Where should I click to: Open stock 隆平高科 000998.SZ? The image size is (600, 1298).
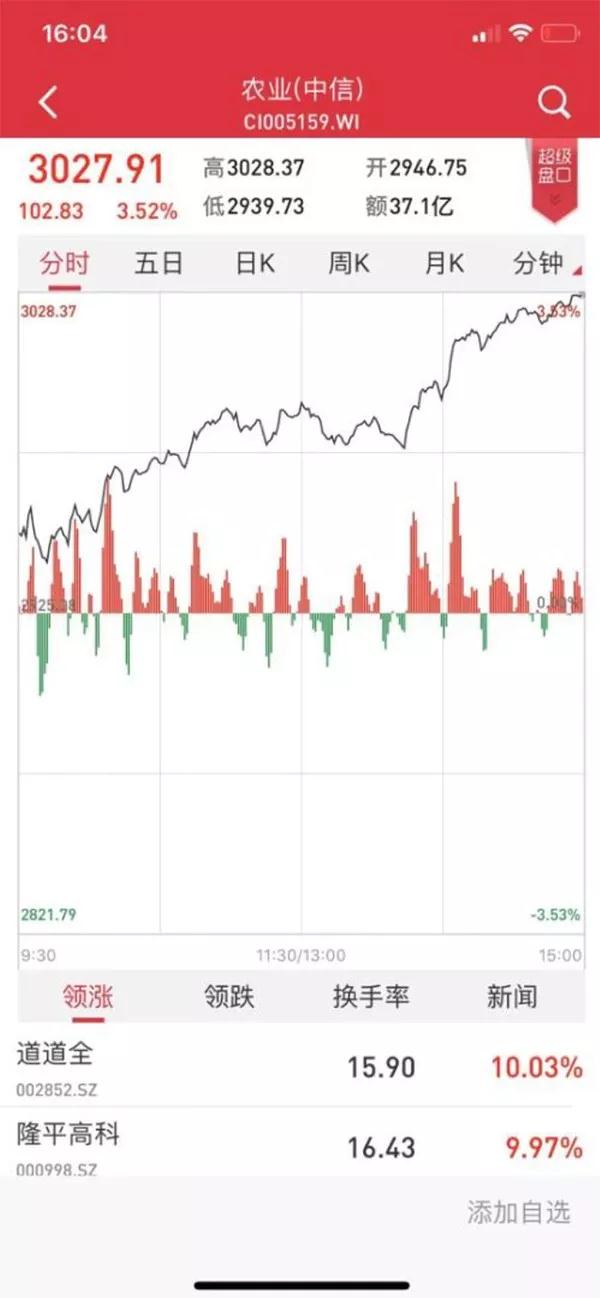pyautogui.click(x=300, y=1148)
